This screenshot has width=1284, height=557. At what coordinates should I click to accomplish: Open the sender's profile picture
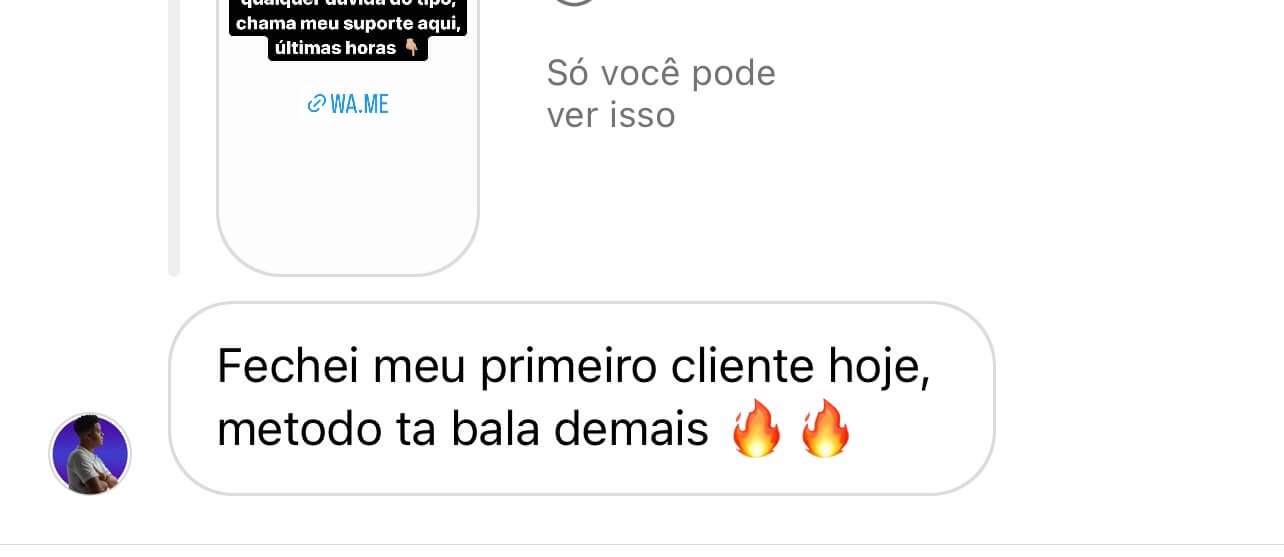coord(90,454)
